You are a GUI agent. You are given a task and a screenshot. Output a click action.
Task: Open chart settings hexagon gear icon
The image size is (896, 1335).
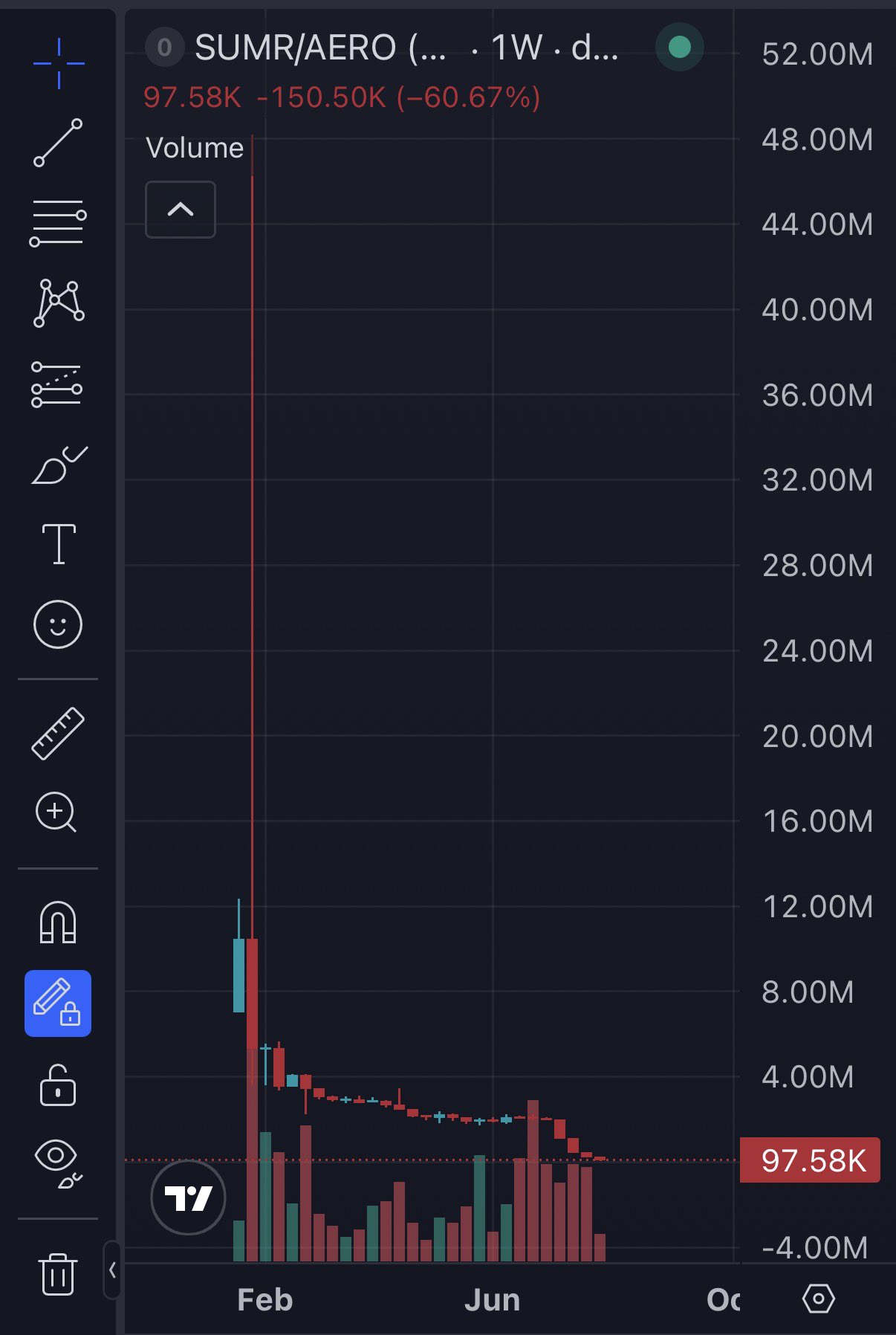point(818,1299)
